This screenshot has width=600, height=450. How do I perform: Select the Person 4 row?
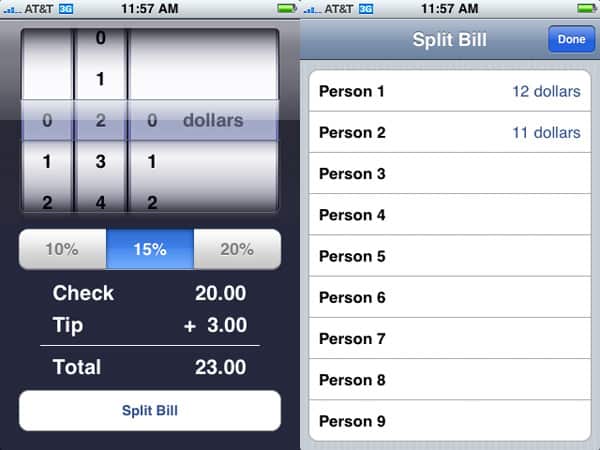(449, 215)
